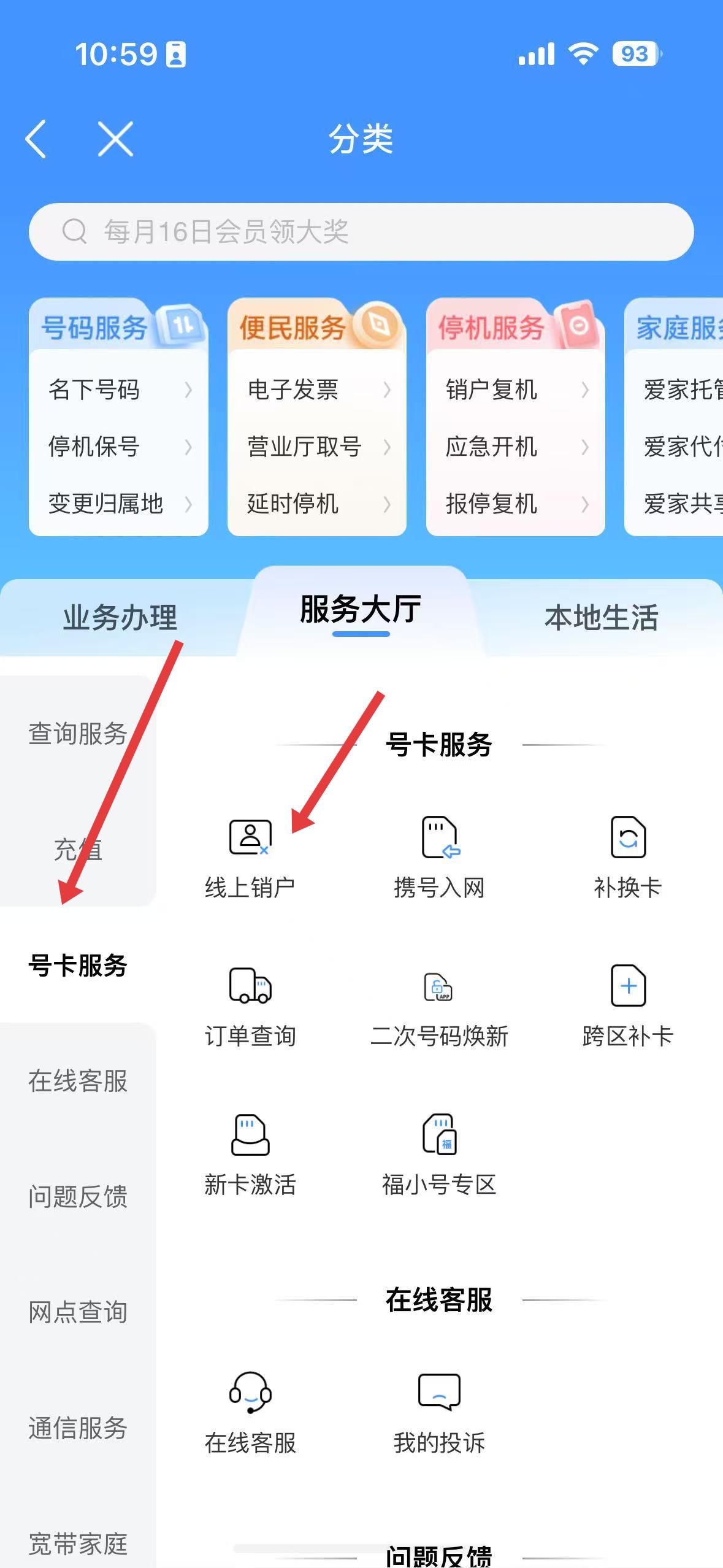This screenshot has height=1568, width=723.
Task: Open 营业厅取号 in 便民服务
Action: 318,447
